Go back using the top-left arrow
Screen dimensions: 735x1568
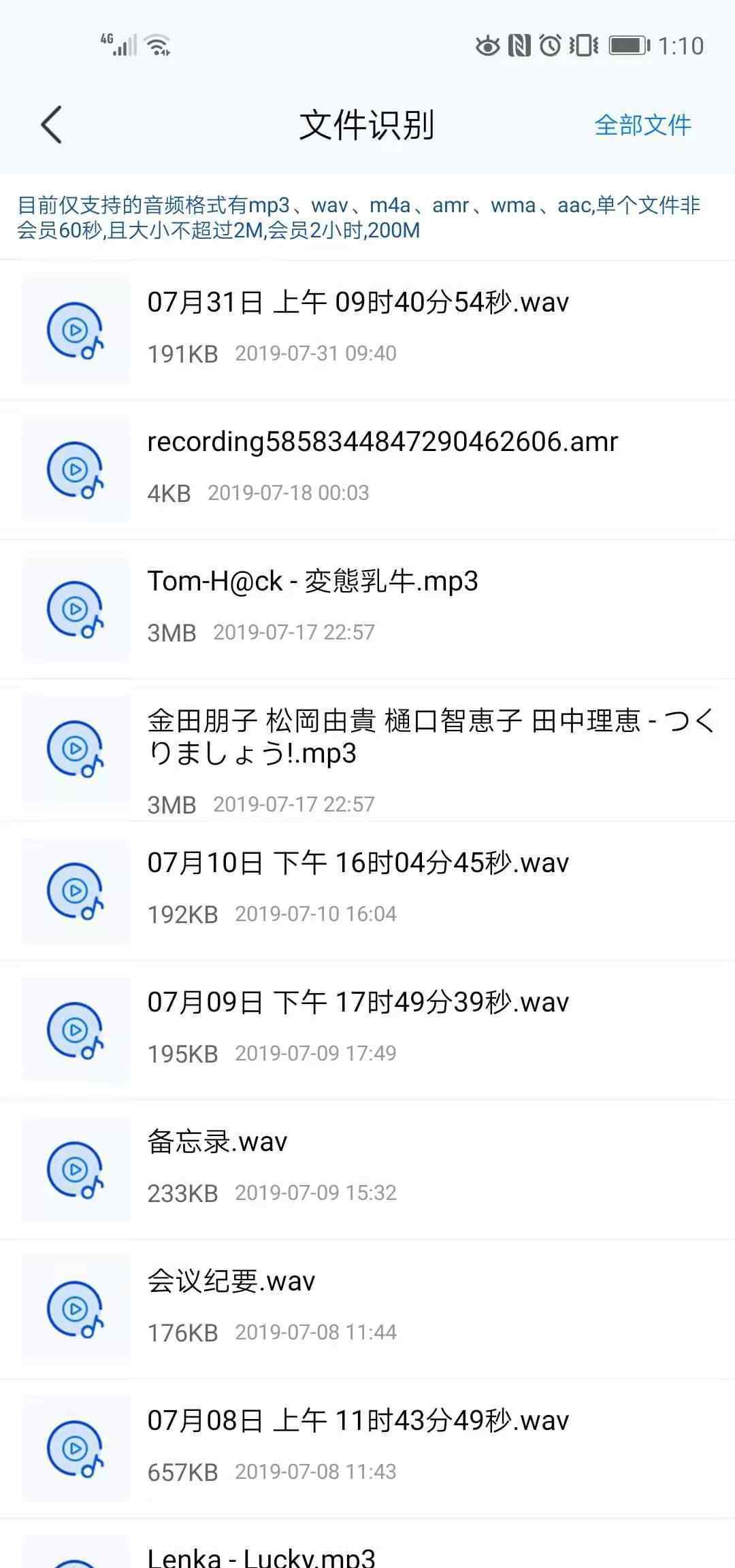tap(52, 125)
